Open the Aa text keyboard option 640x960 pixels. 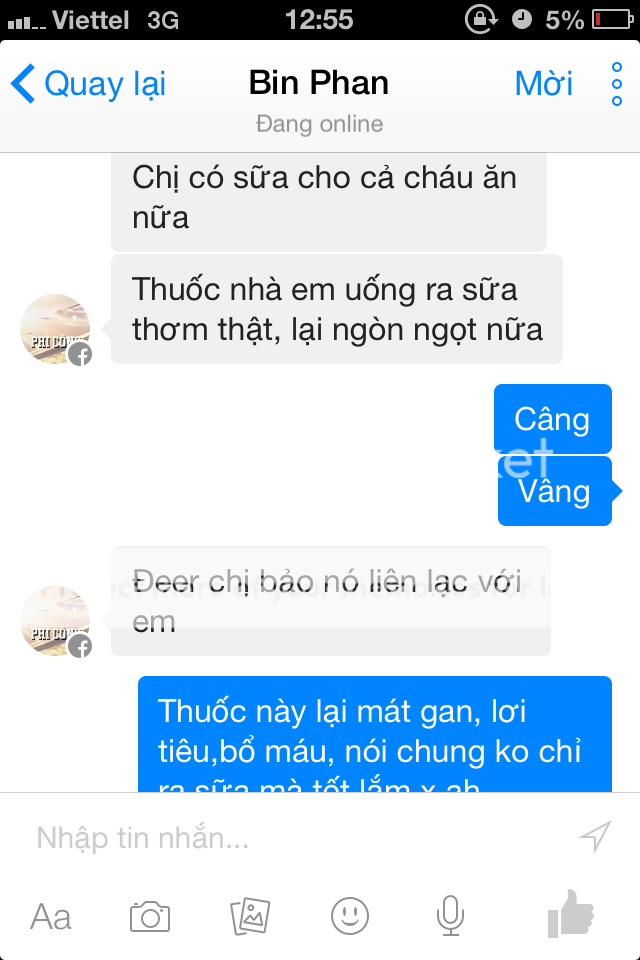[x=50, y=915]
